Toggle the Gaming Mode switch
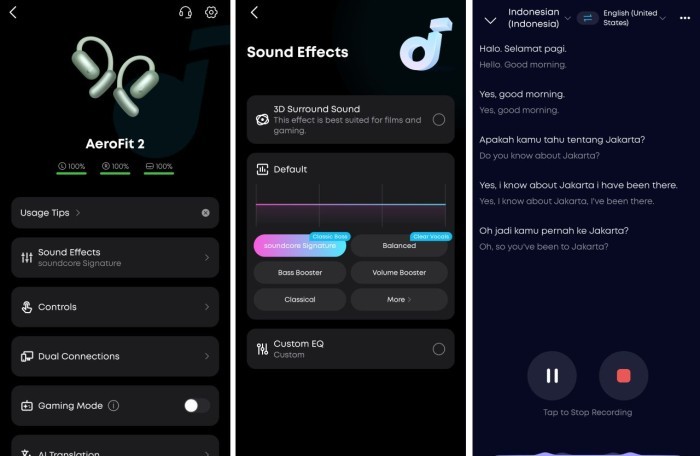Screen dimensions: 700x456 coord(197,406)
